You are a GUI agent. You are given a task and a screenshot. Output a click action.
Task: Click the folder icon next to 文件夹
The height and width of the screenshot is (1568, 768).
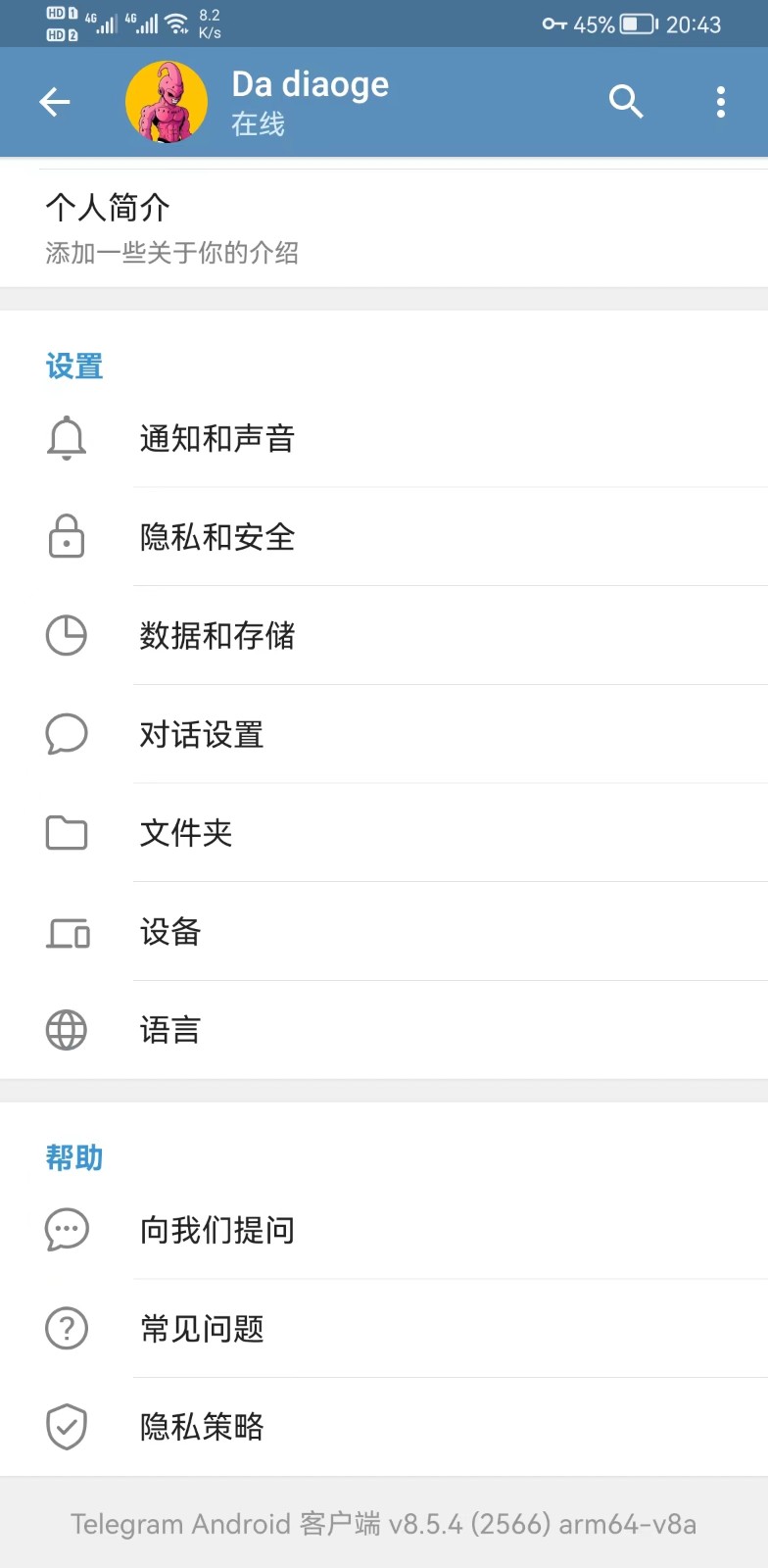(x=66, y=833)
